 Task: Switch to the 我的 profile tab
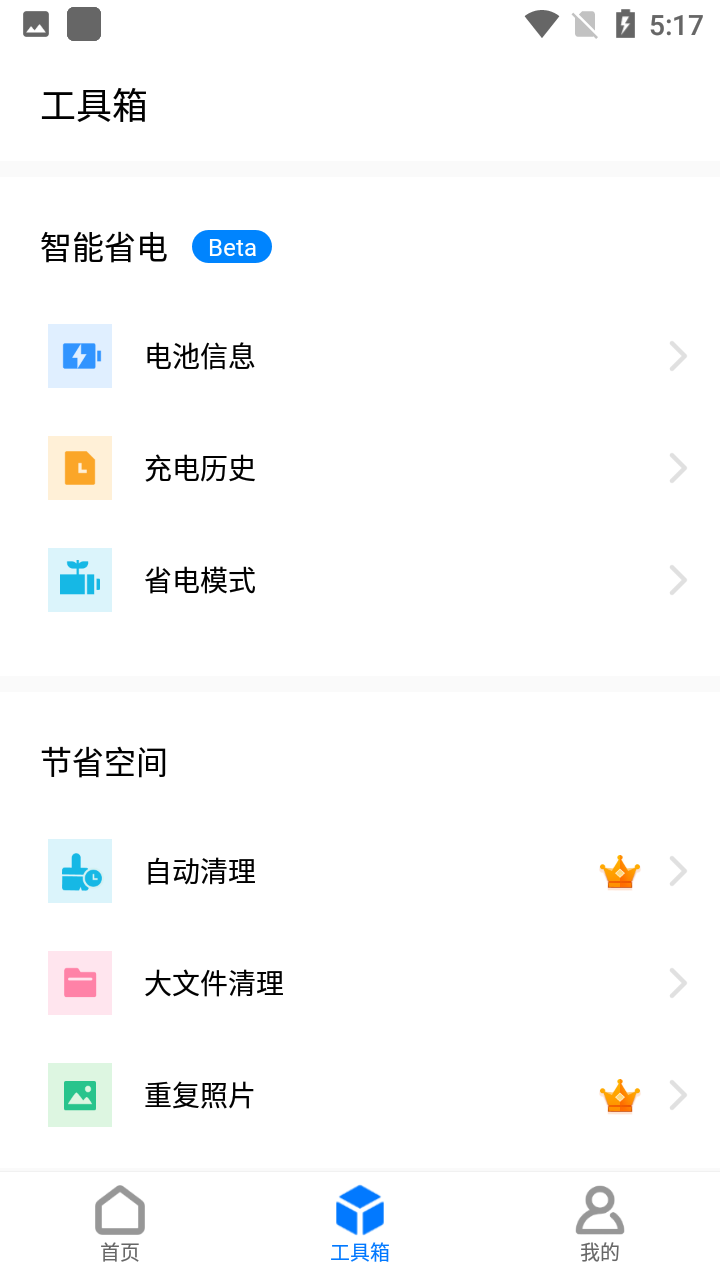(x=600, y=1222)
